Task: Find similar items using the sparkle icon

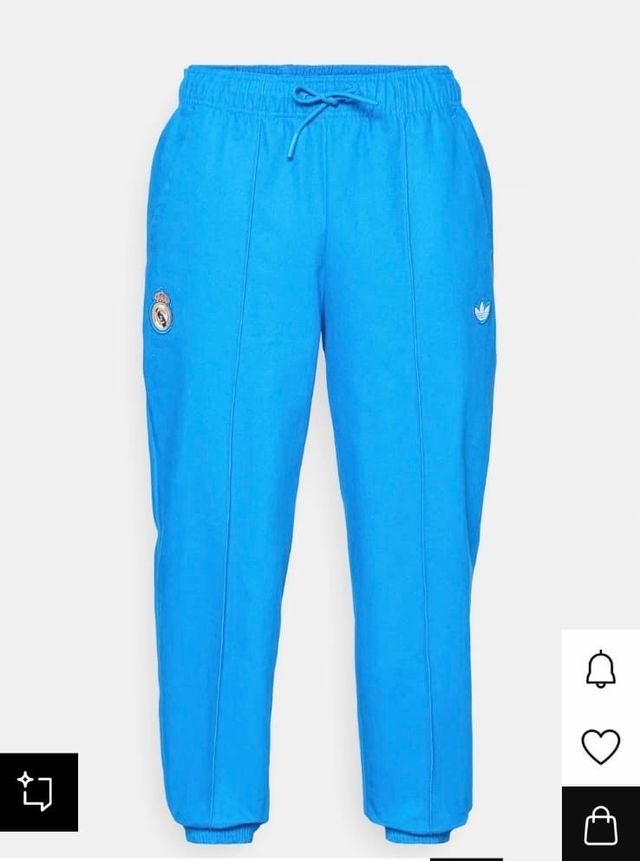Action: pos(38,792)
